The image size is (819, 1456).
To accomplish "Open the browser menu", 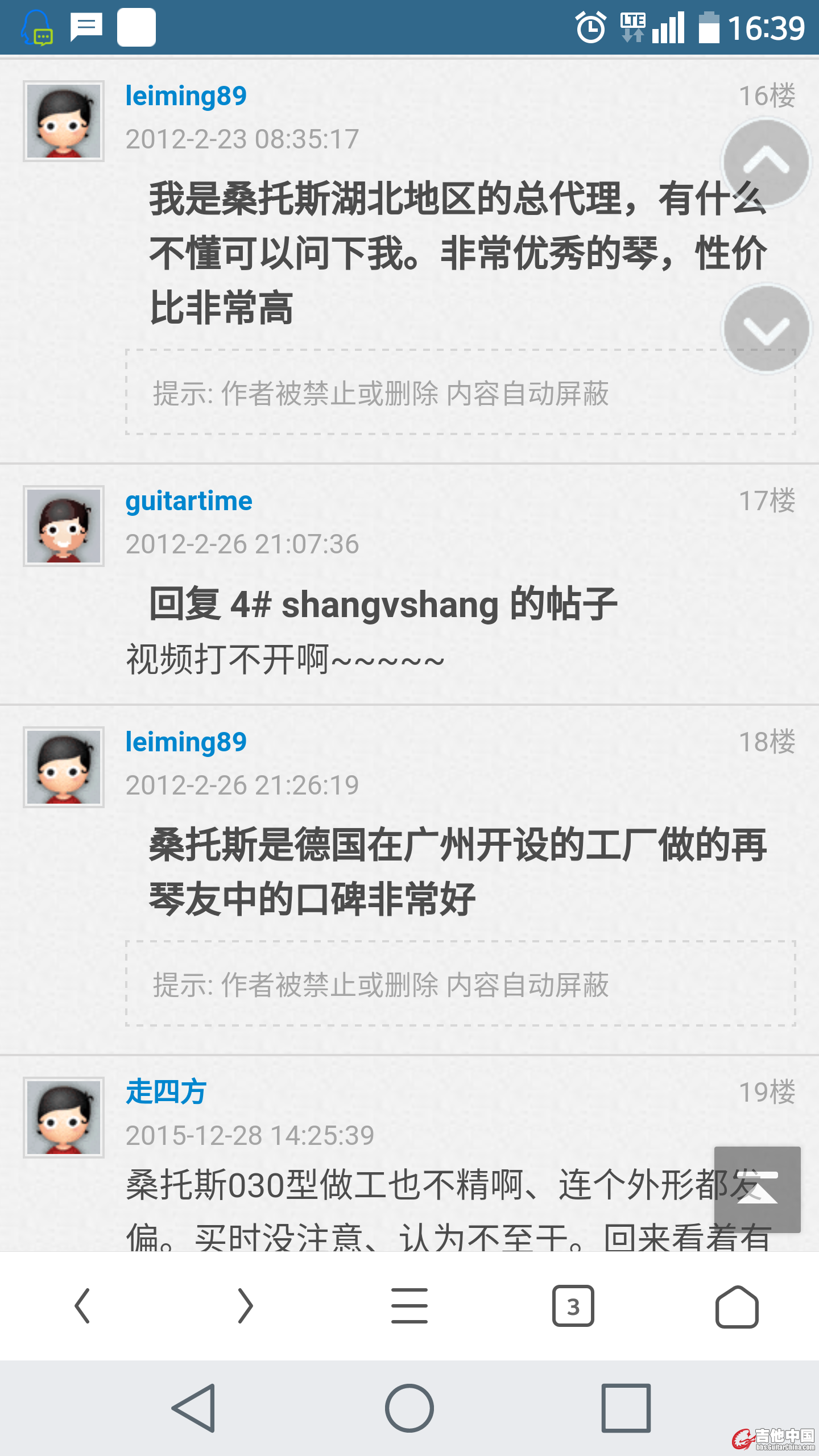I will [x=409, y=1306].
